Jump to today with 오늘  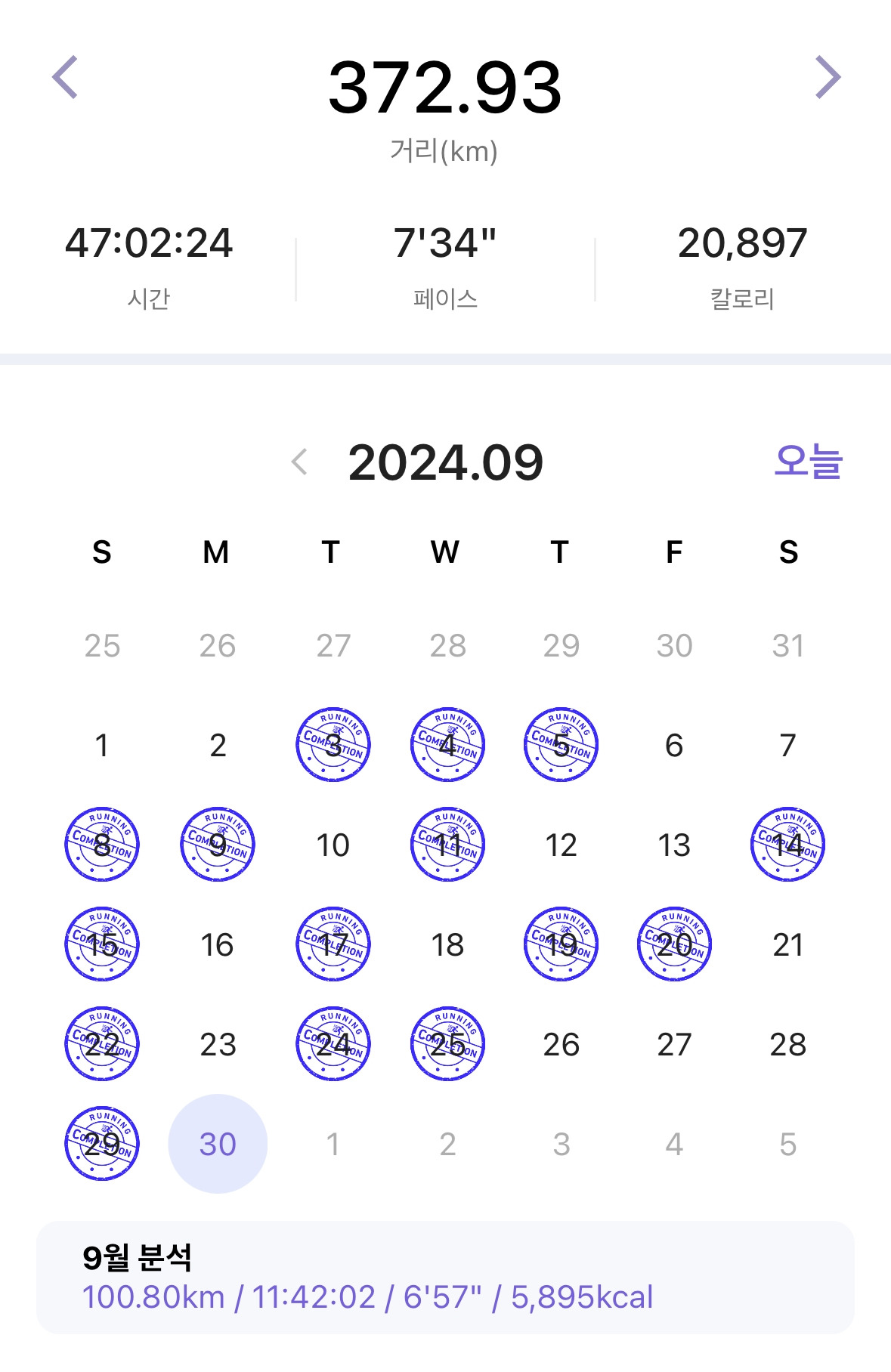(808, 461)
